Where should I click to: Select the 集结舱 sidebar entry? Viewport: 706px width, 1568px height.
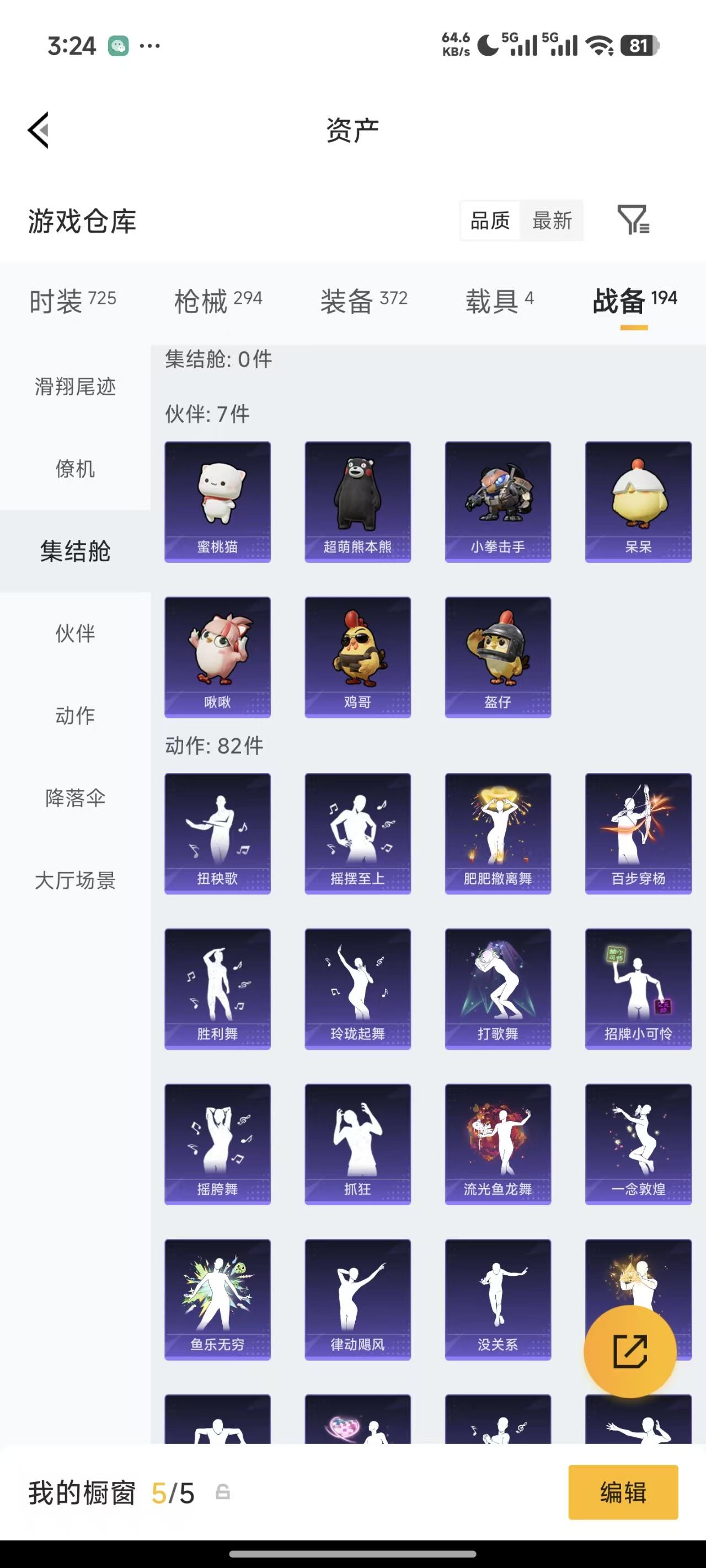click(x=75, y=551)
